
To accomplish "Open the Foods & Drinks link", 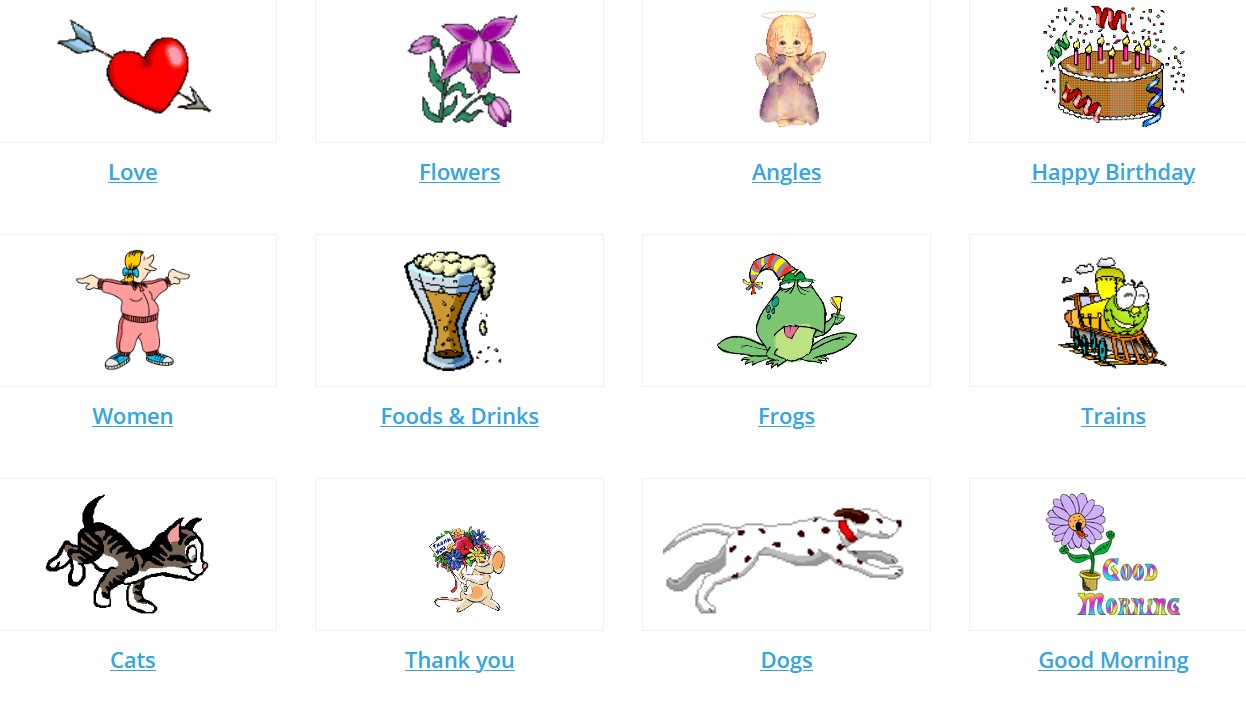I will click(x=459, y=416).
